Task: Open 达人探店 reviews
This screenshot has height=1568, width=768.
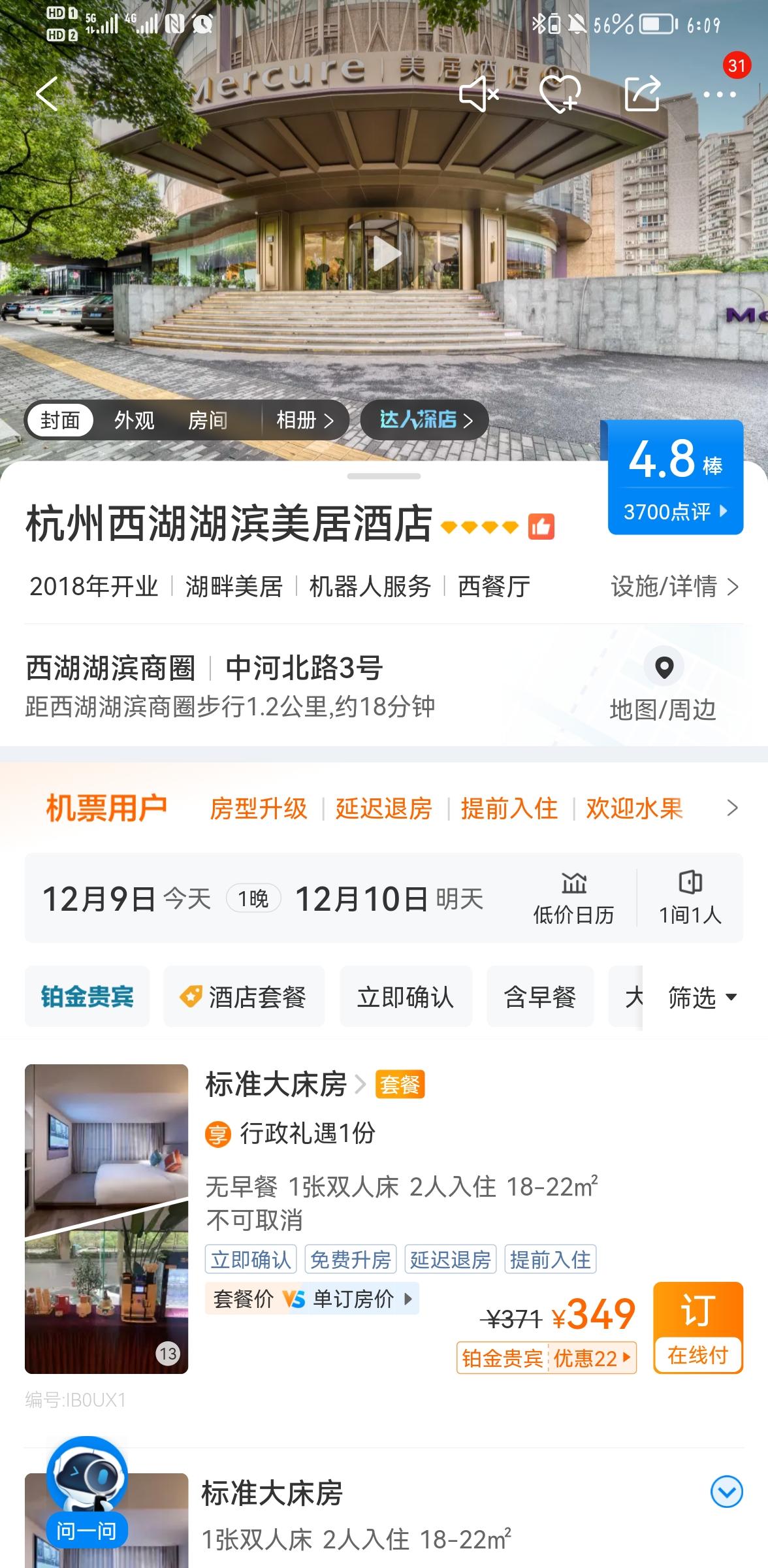Action: 425,420
